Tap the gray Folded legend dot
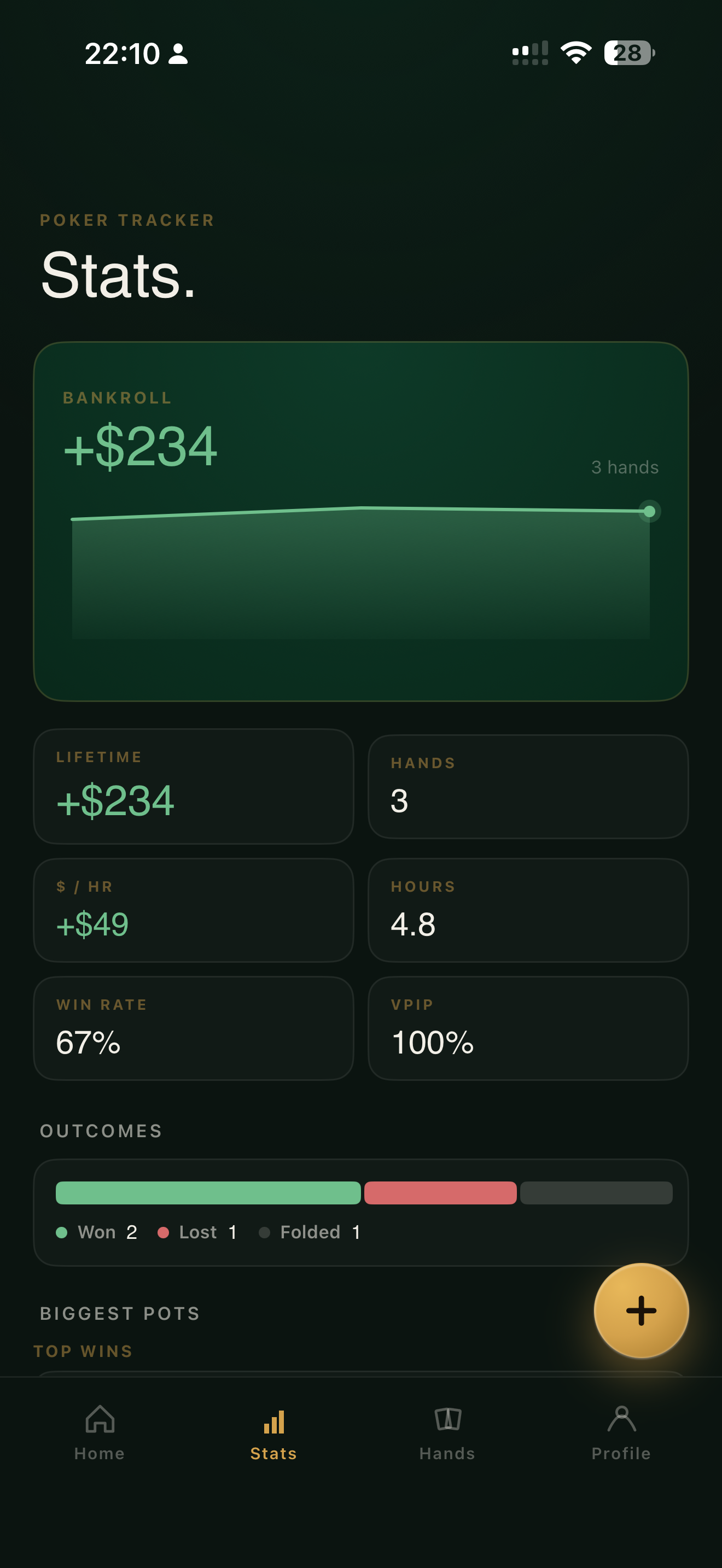 (x=265, y=1231)
